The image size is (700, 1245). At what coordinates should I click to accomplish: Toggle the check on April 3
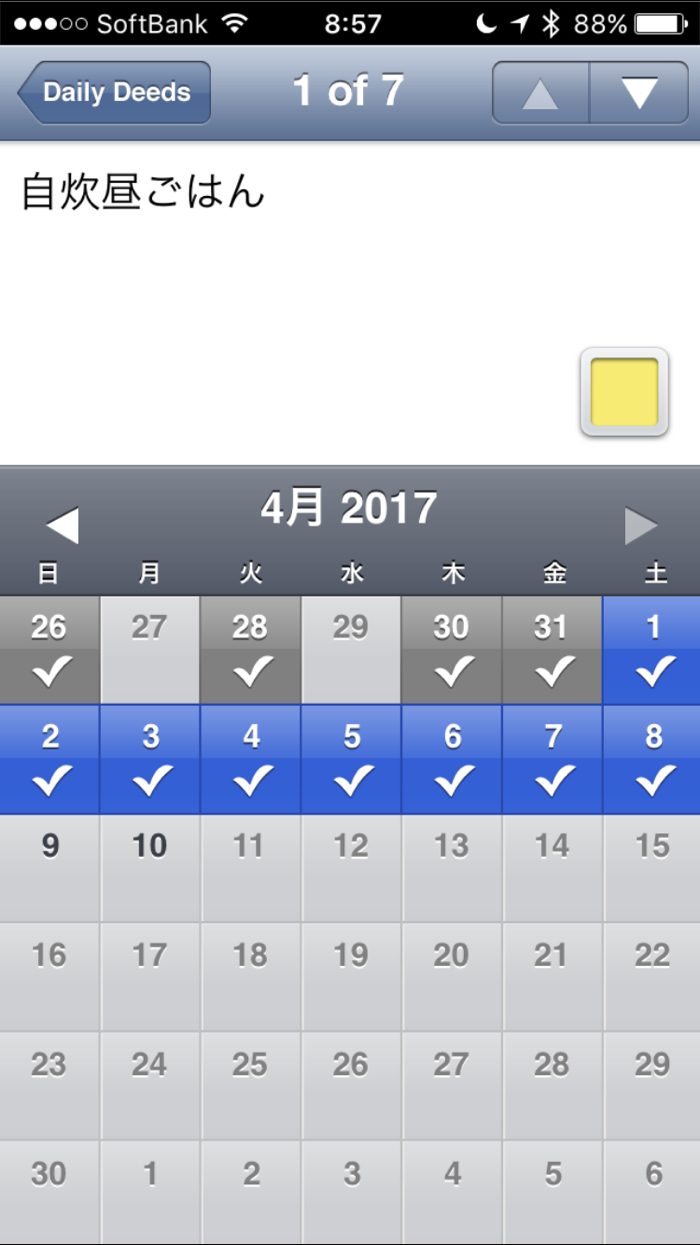point(150,759)
